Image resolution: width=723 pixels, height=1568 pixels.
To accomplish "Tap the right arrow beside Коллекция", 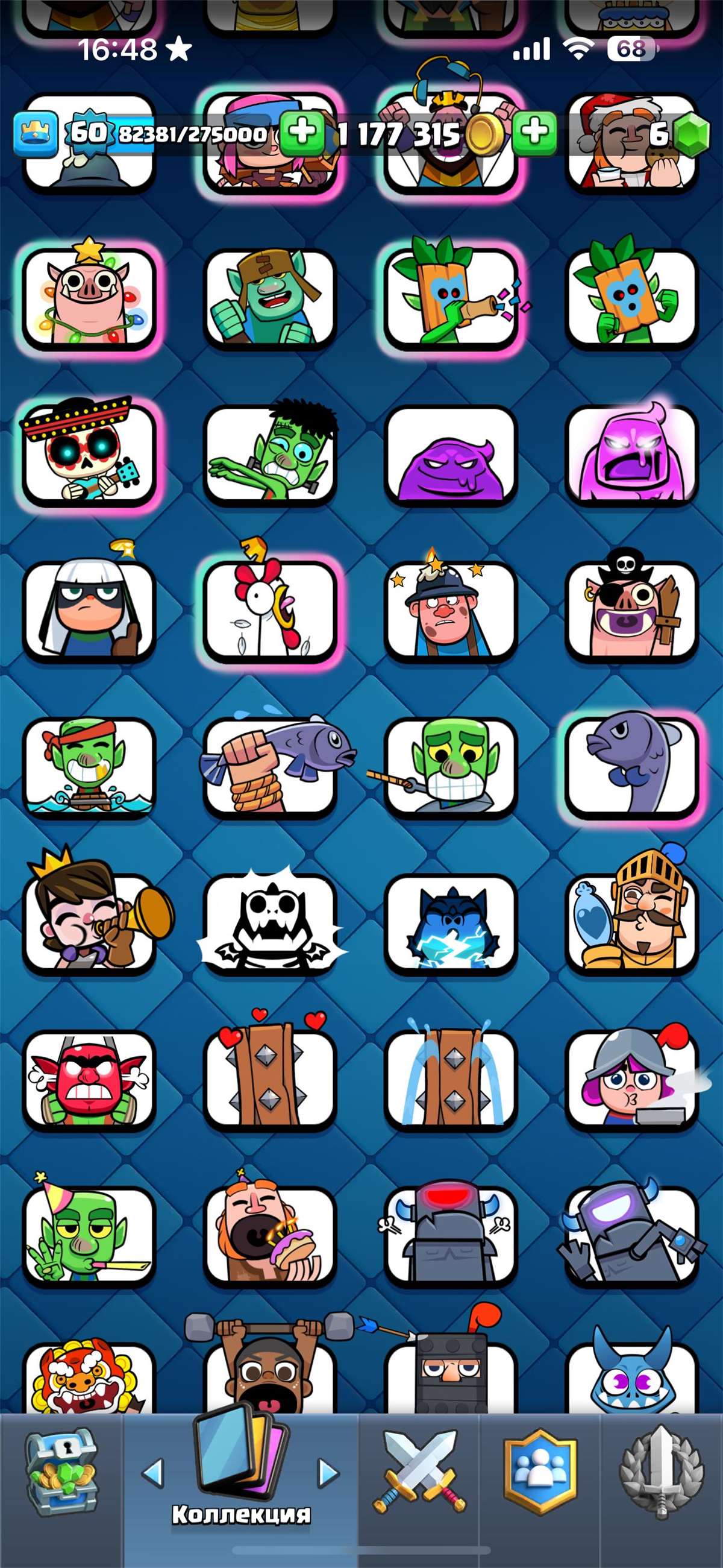I will 328,1472.
